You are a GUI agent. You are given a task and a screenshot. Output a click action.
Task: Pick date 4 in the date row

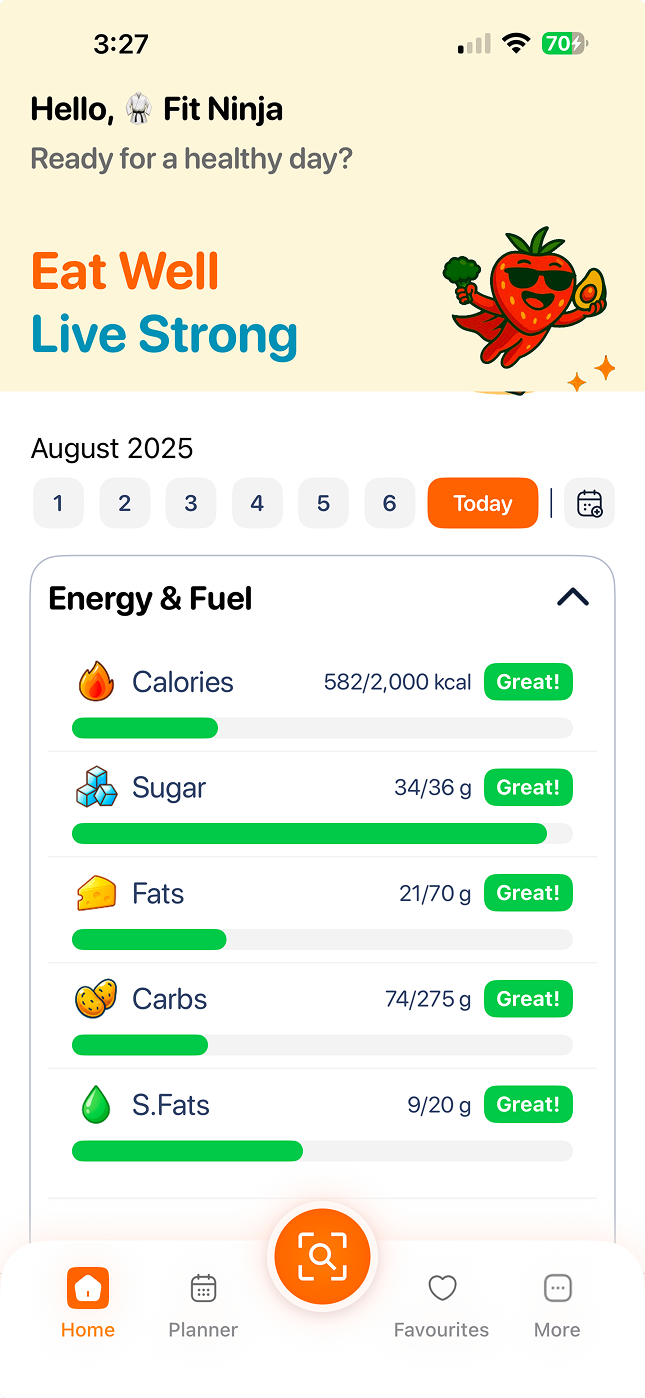click(257, 503)
